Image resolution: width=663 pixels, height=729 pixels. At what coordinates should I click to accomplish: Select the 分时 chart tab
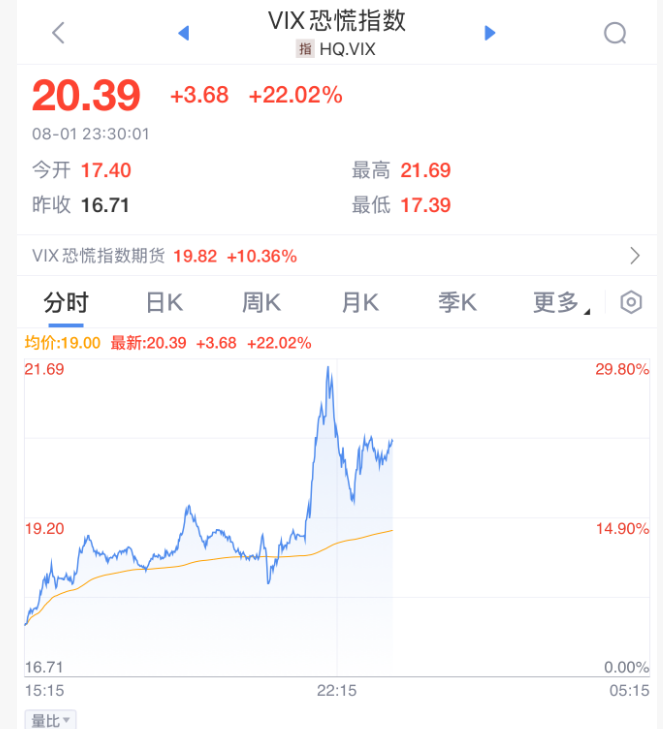(66, 303)
